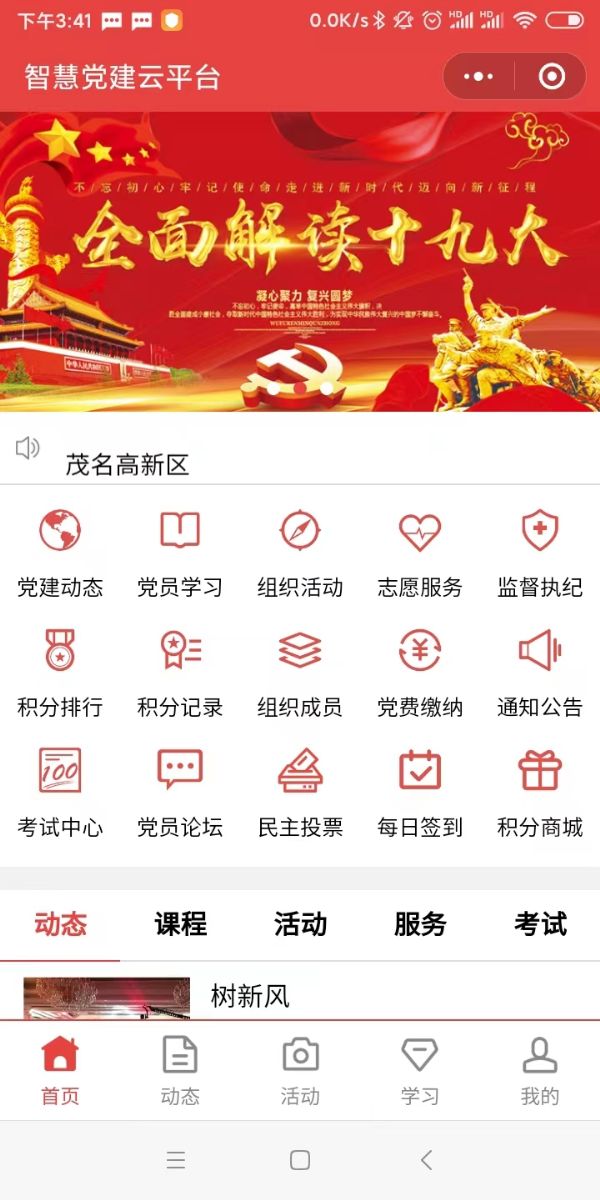Switch to the 课程 top tab

click(x=180, y=925)
